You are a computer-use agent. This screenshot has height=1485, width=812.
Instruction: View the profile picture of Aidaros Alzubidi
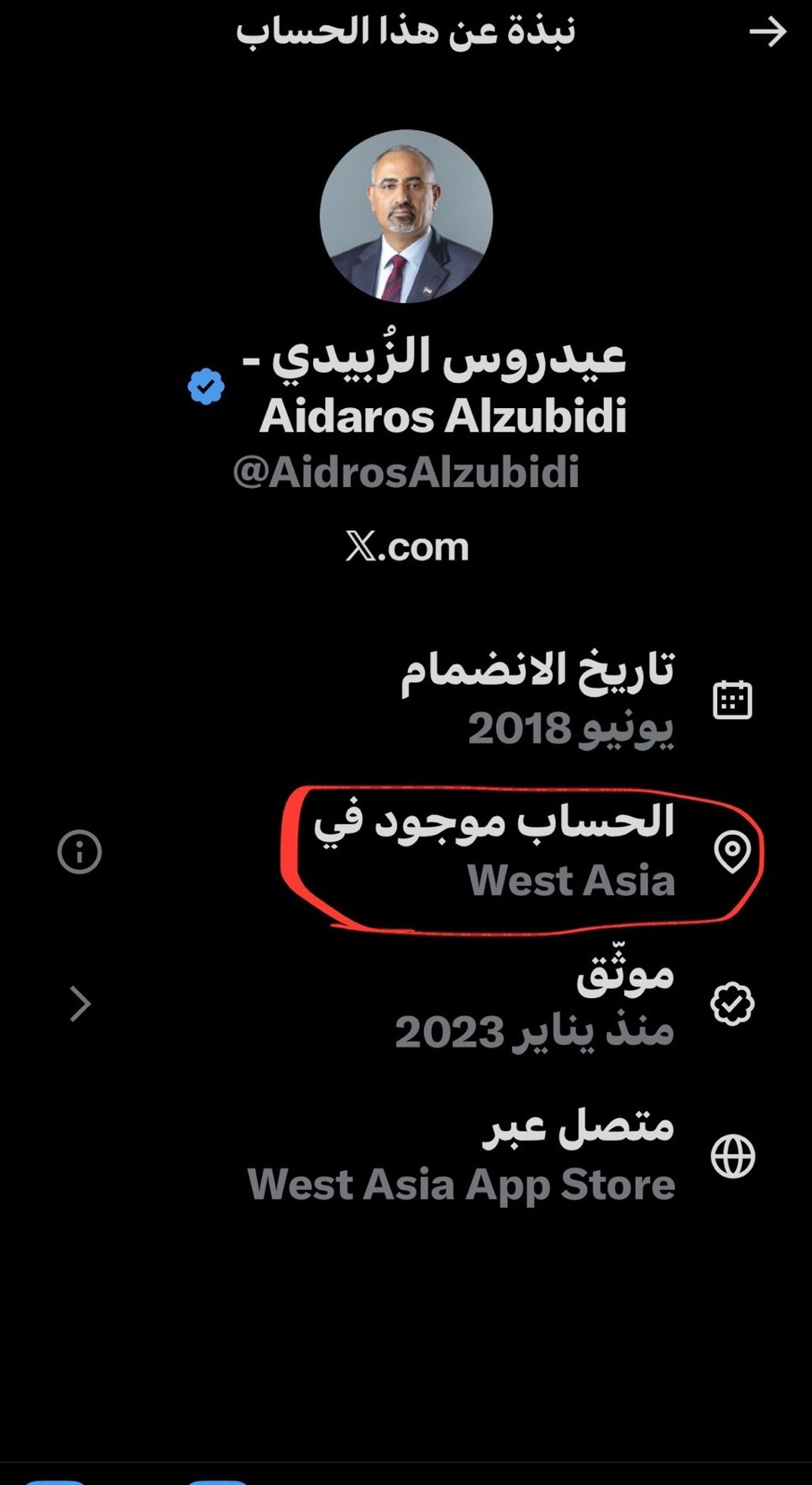[x=406, y=217]
